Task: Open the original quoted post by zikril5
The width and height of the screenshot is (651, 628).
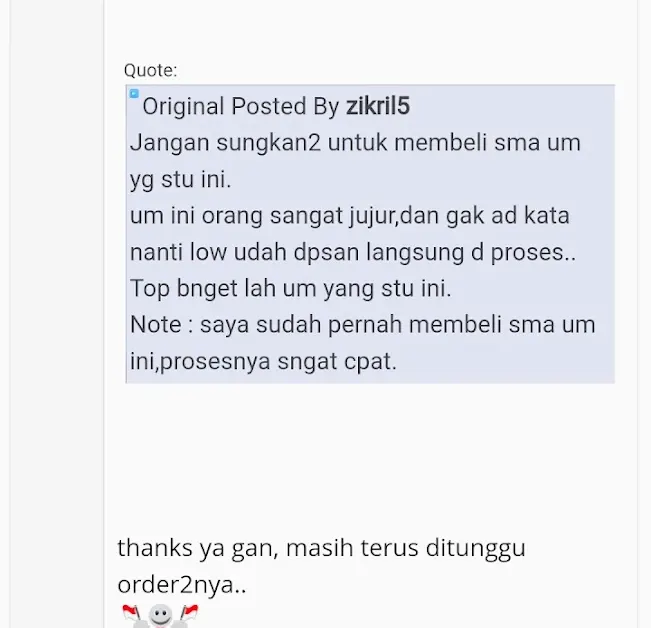Action: (x=135, y=94)
